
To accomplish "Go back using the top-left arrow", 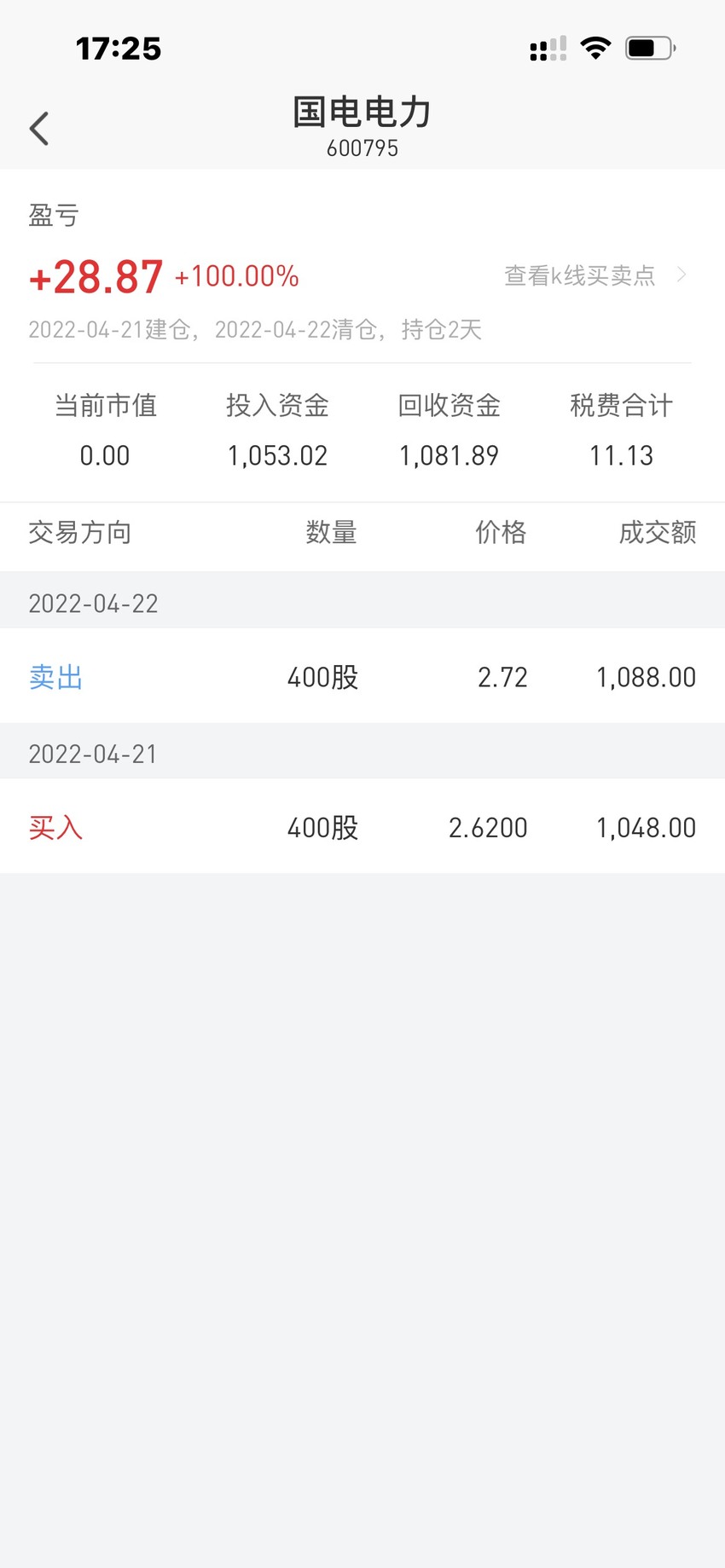I will 39,129.
